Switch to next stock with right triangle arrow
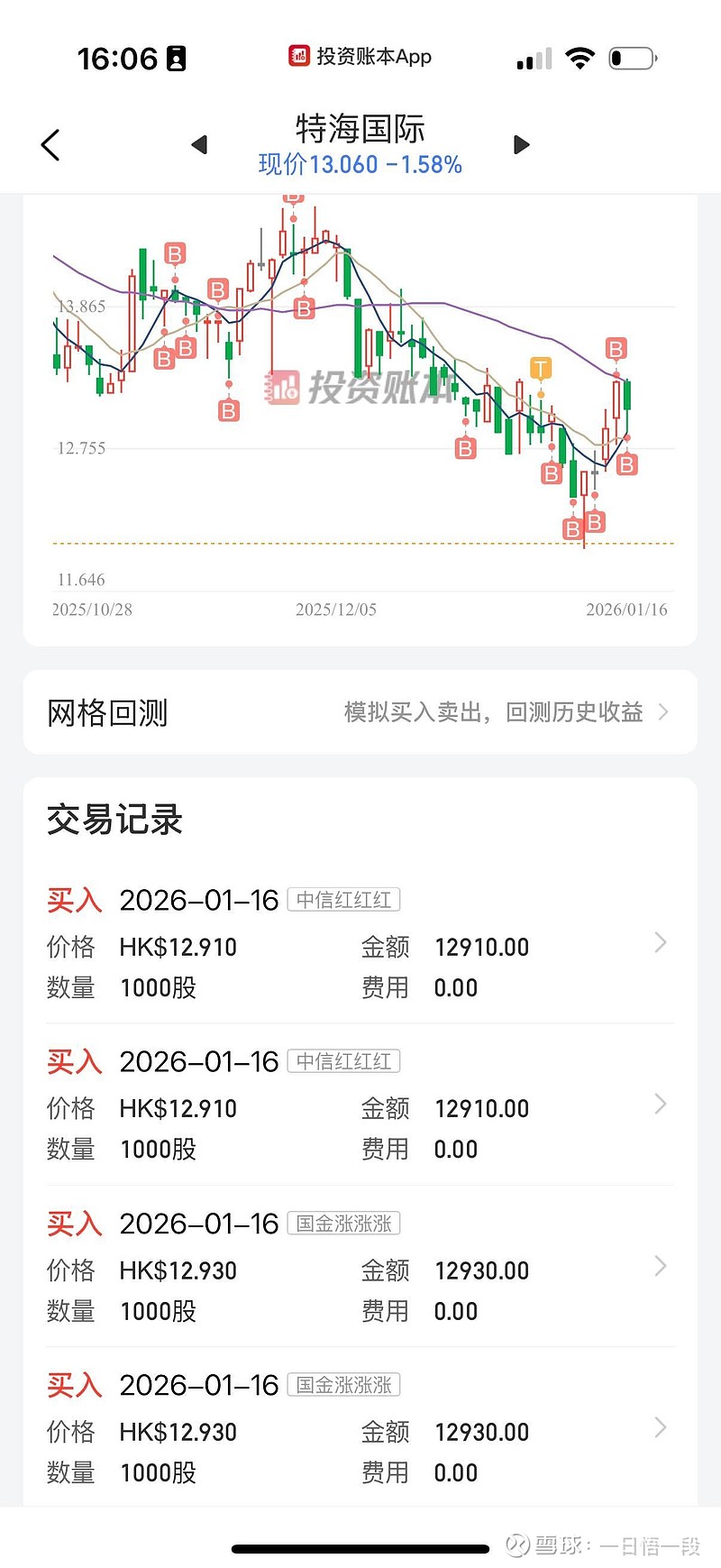This screenshot has height=1568, width=721. point(521,144)
